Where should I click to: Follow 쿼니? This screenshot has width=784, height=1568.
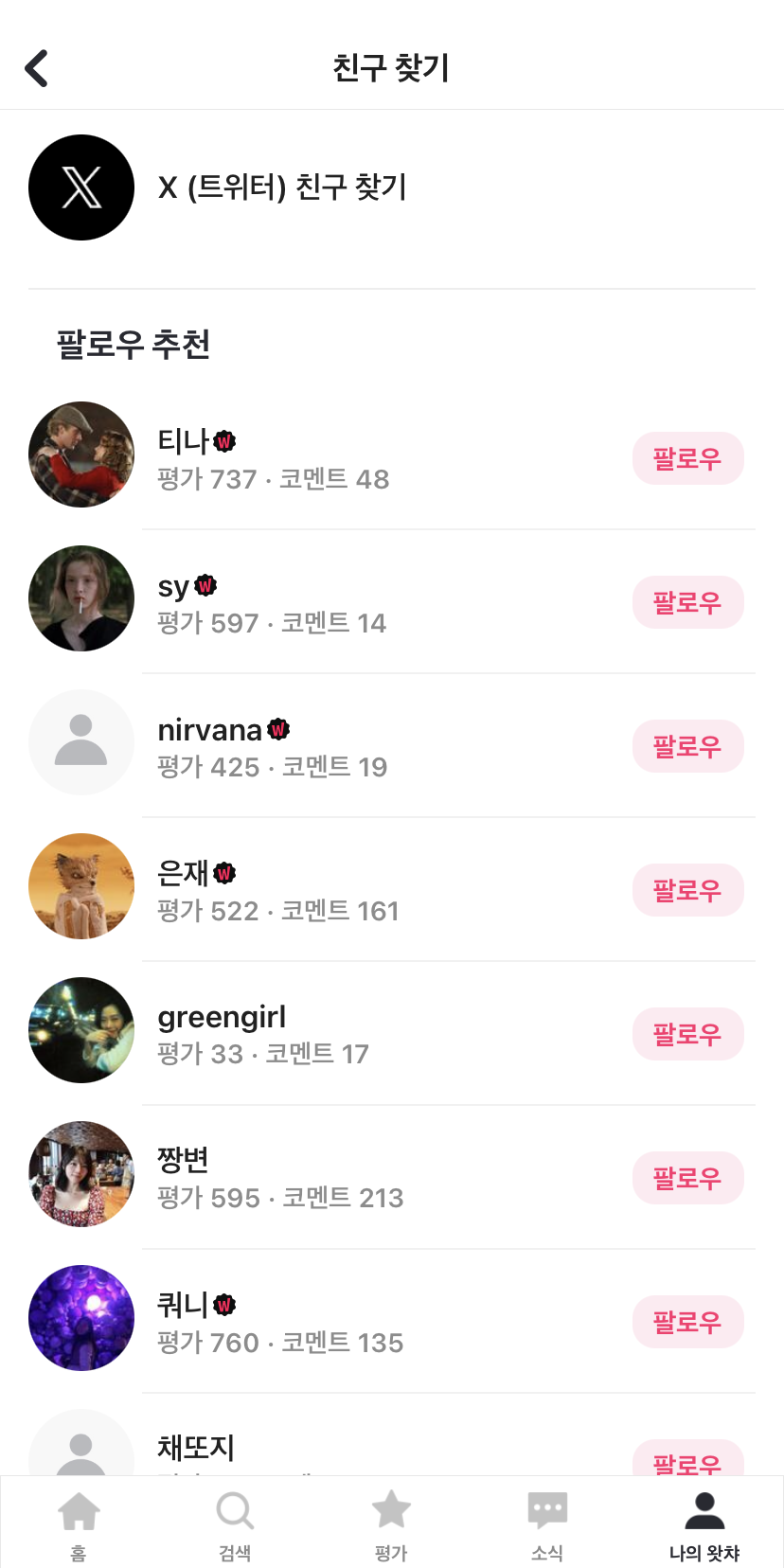(687, 1323)
